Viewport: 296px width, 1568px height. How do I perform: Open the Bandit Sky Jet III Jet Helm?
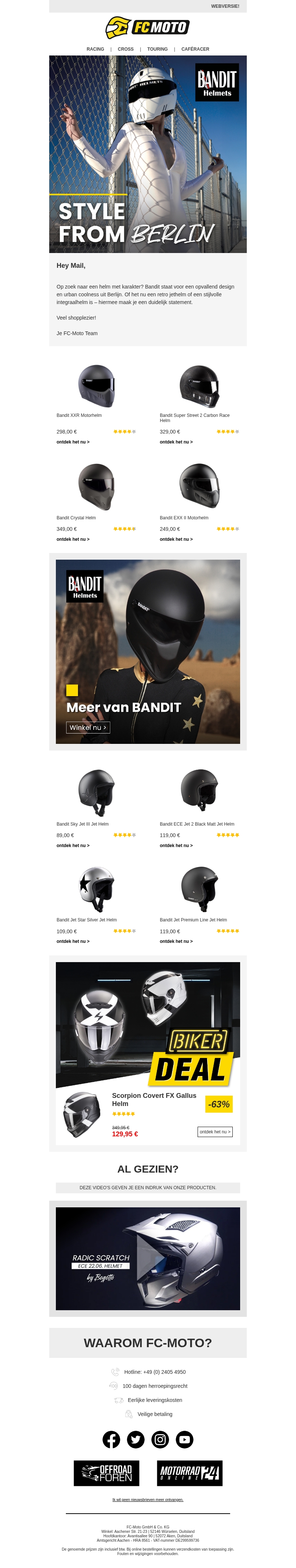(x=96, y=791)
